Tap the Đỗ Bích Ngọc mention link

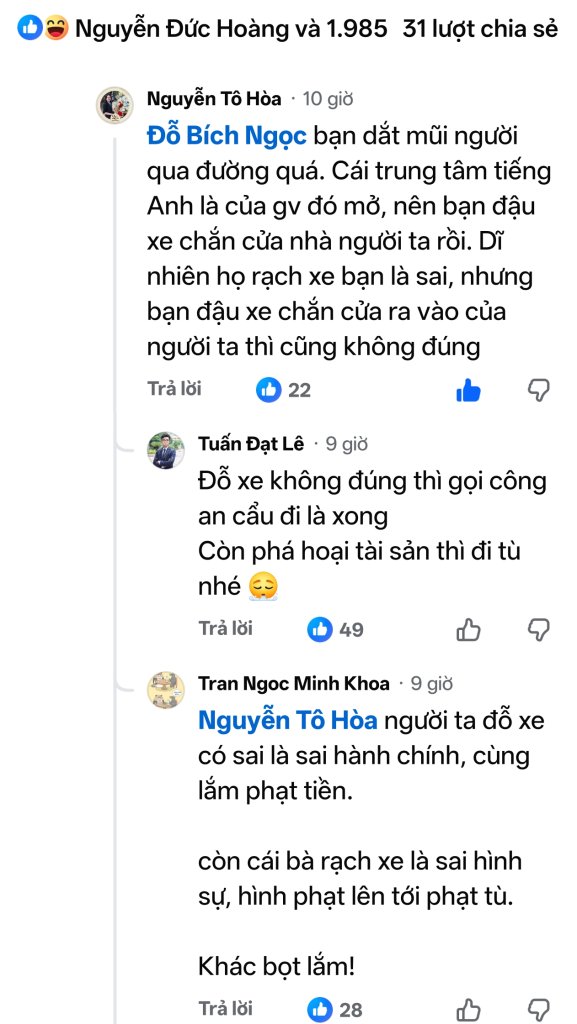click(226, 138)
